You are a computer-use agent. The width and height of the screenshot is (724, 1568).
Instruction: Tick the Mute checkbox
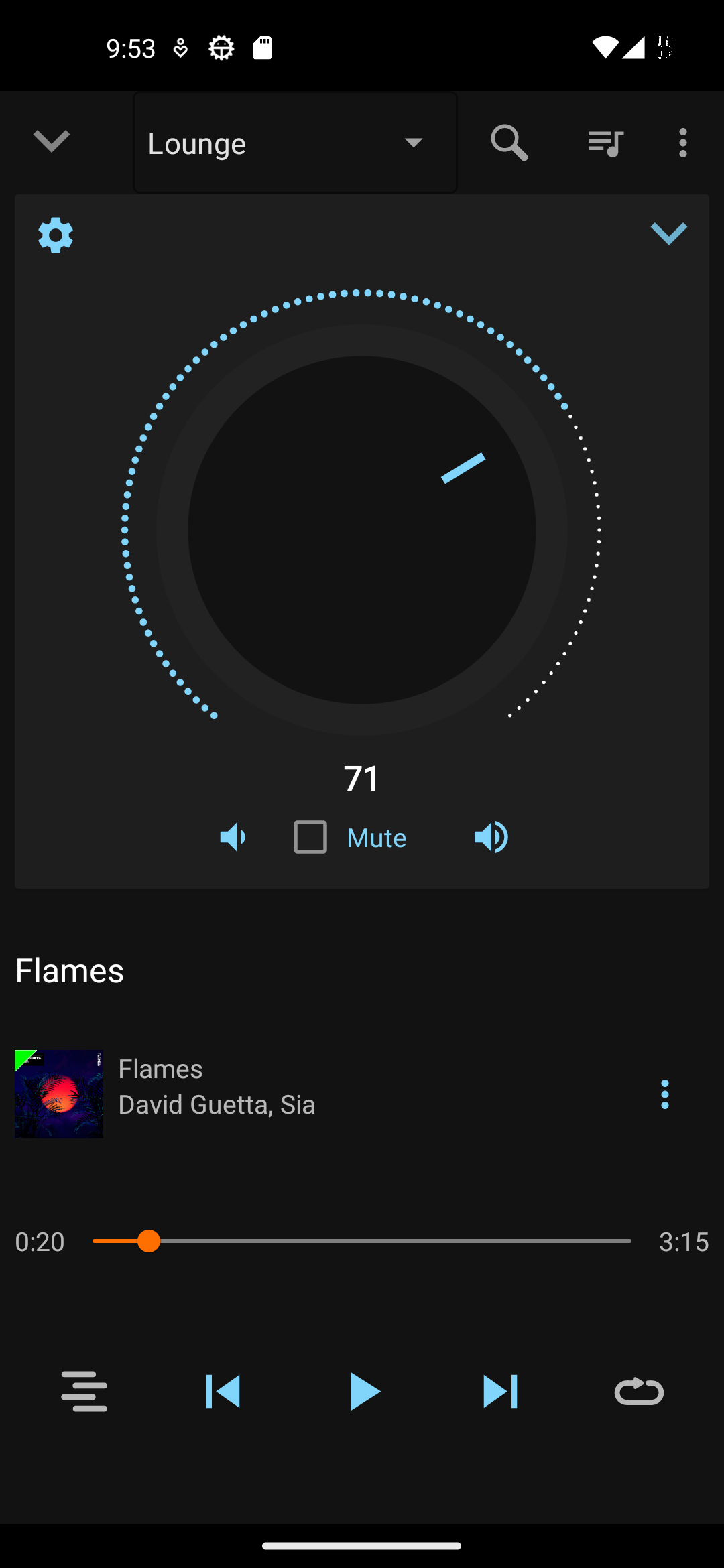[x=310, y=837]
